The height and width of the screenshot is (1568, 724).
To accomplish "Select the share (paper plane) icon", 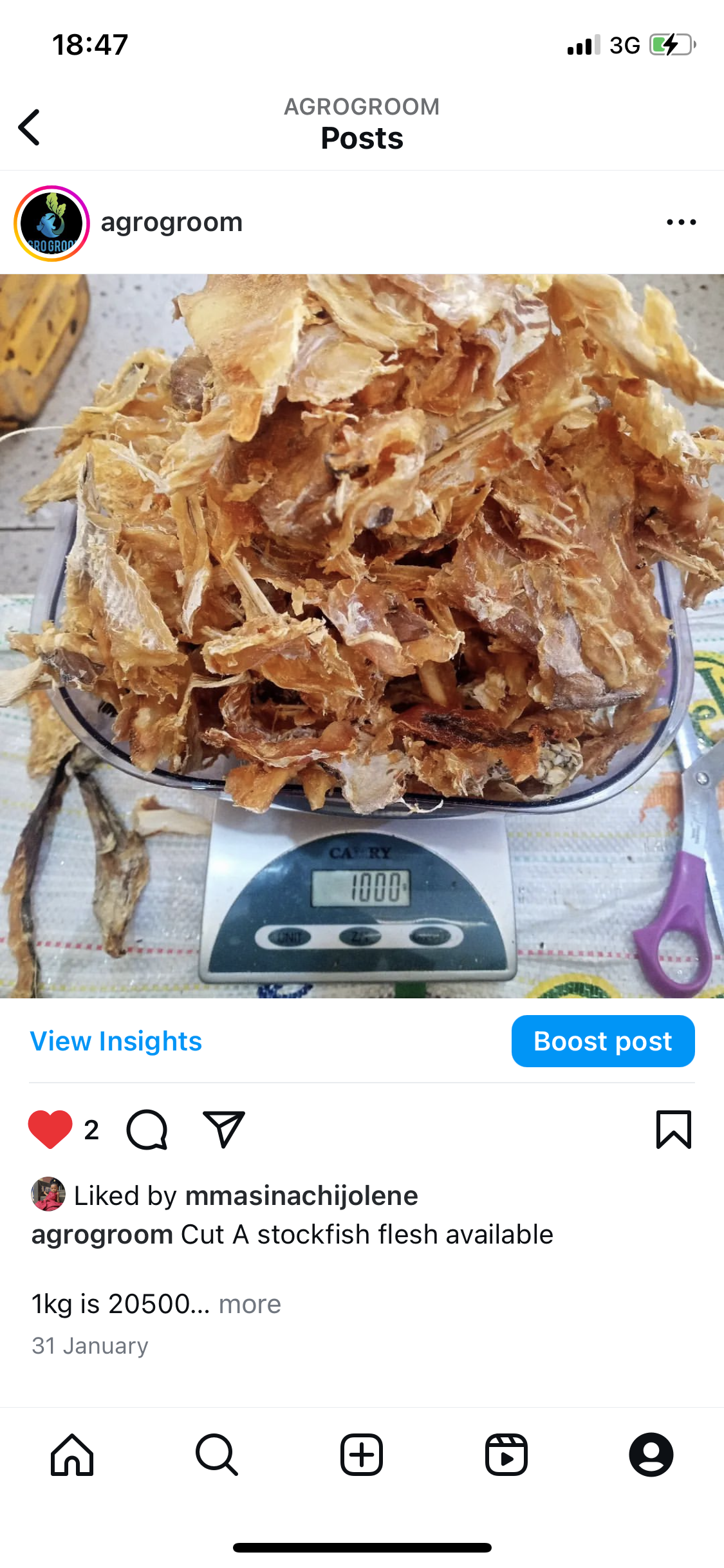I will click(223, 1128).
